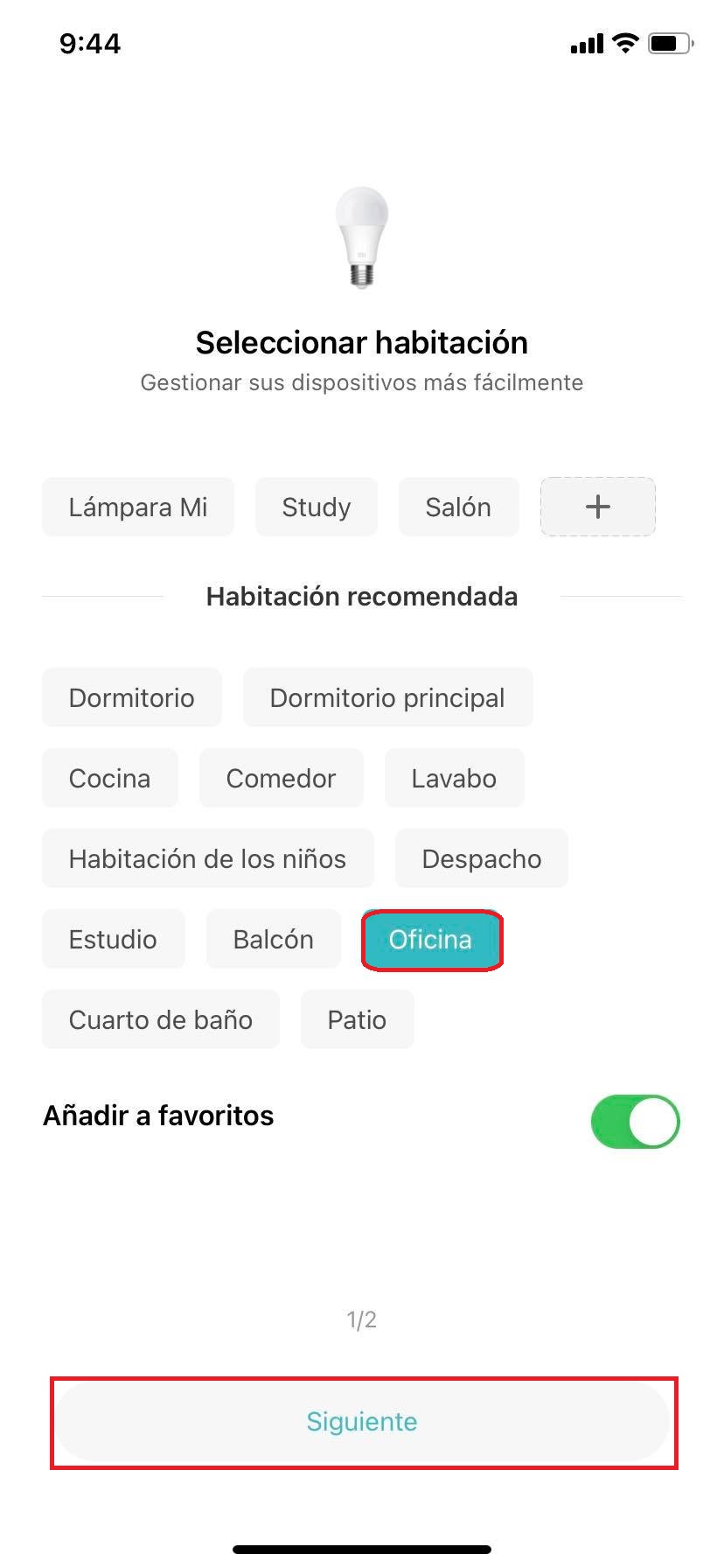724x1568 pixels.
Task: Tap the Cocina room chip
Action: (x=109, y=778)
